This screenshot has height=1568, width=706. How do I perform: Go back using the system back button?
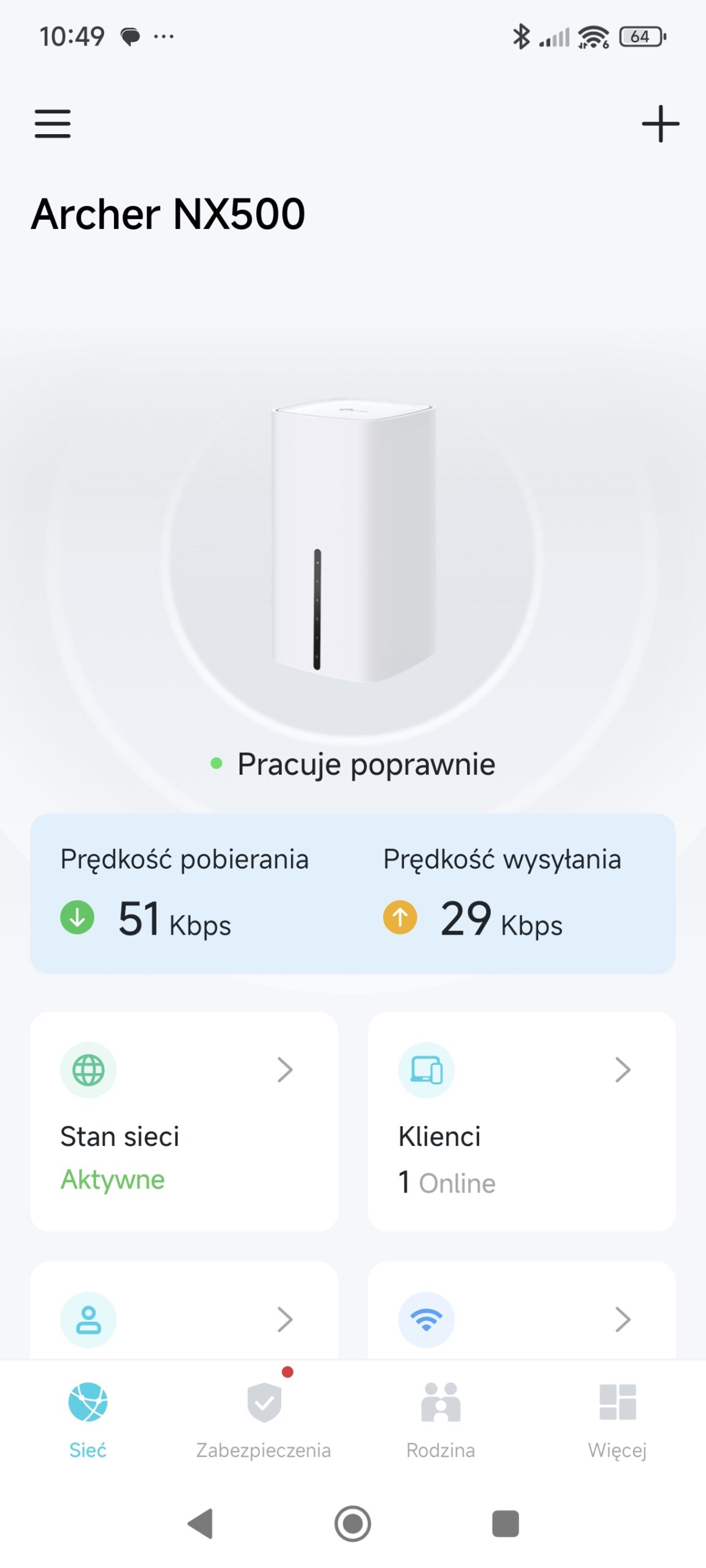200,1523
